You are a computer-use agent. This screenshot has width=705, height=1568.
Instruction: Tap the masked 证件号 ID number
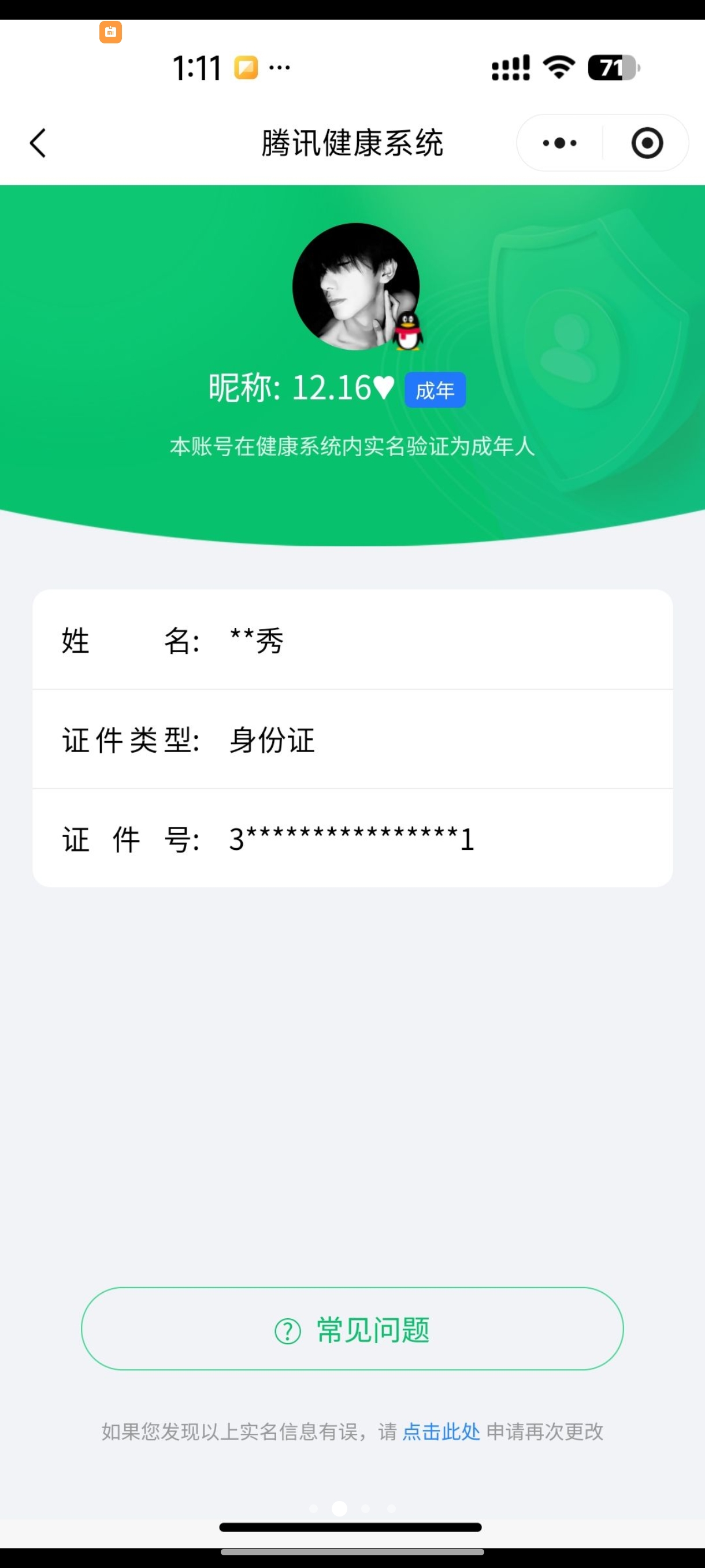pos(351,839)
